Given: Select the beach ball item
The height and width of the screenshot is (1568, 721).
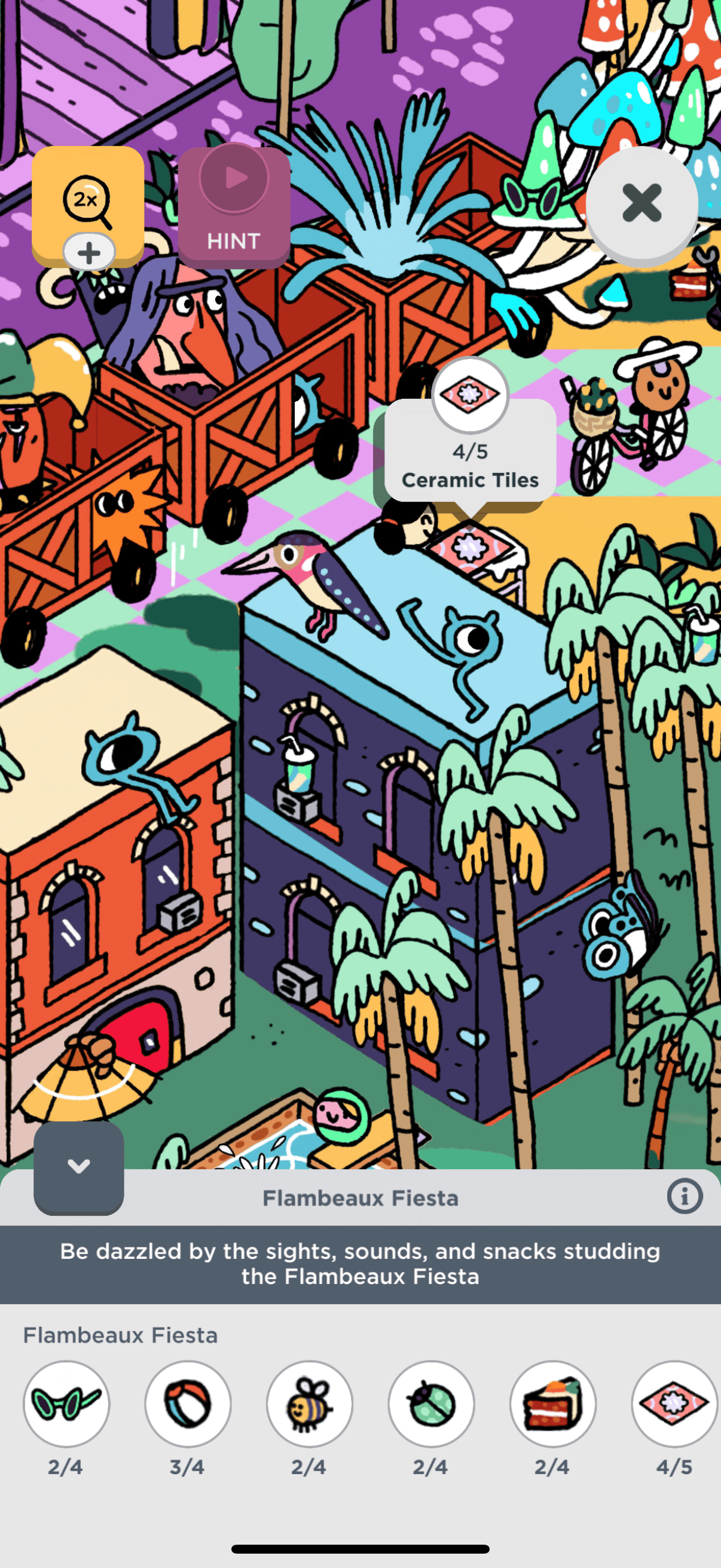Looking at the screenshot, I should click(x=188, y=1404).
